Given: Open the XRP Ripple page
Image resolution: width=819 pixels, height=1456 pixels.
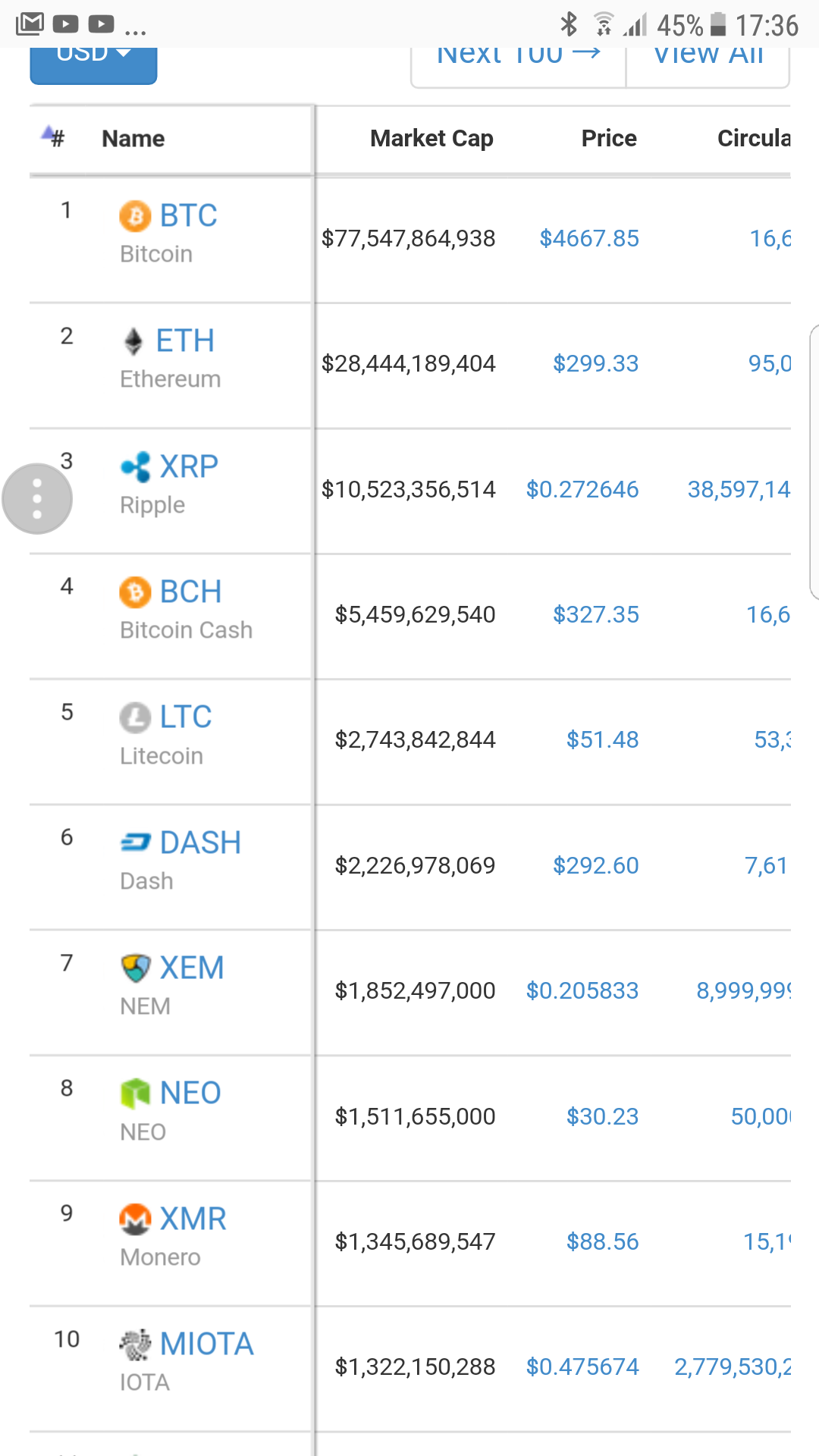Looking at the screenshot, I should (188, 467).
